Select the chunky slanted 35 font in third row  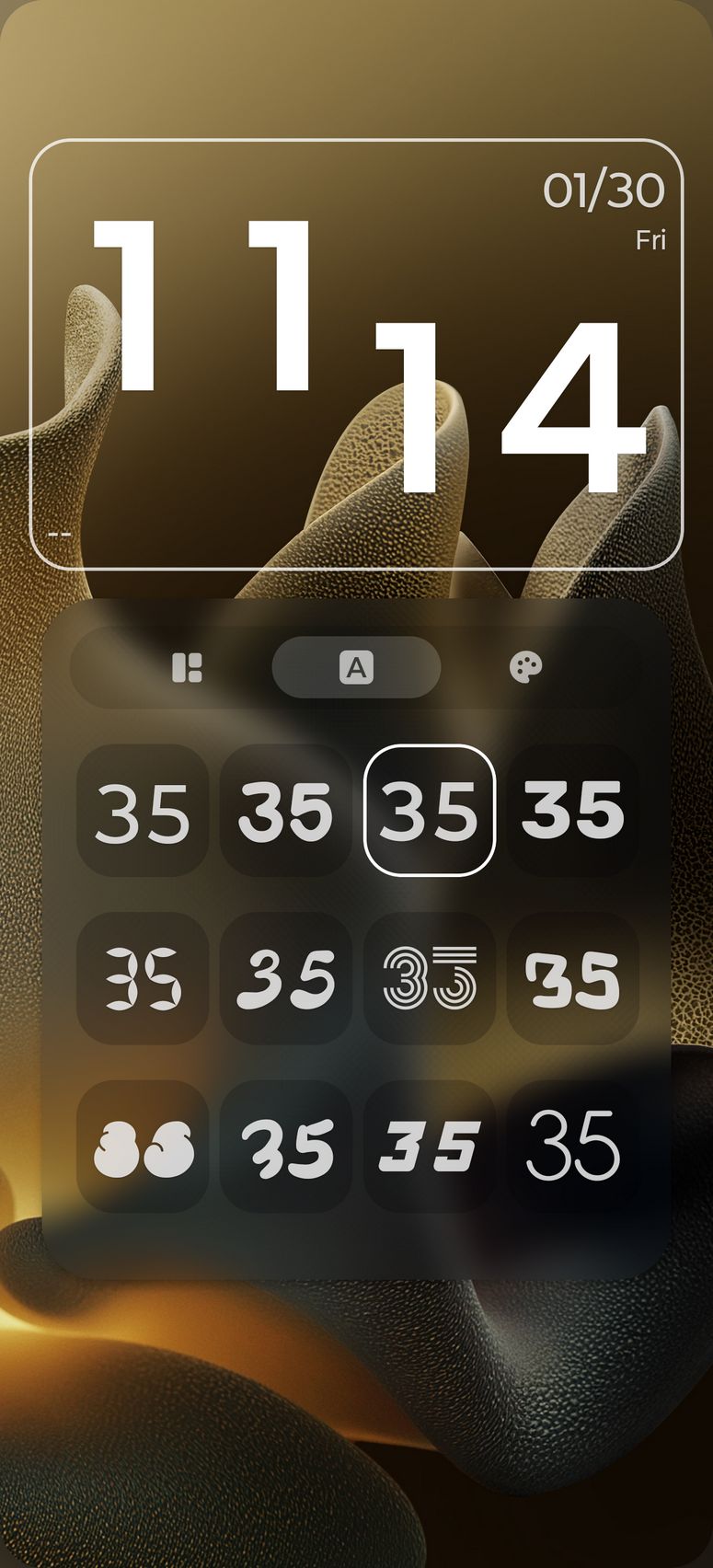pyautogui.click(x=286, y=1147)
